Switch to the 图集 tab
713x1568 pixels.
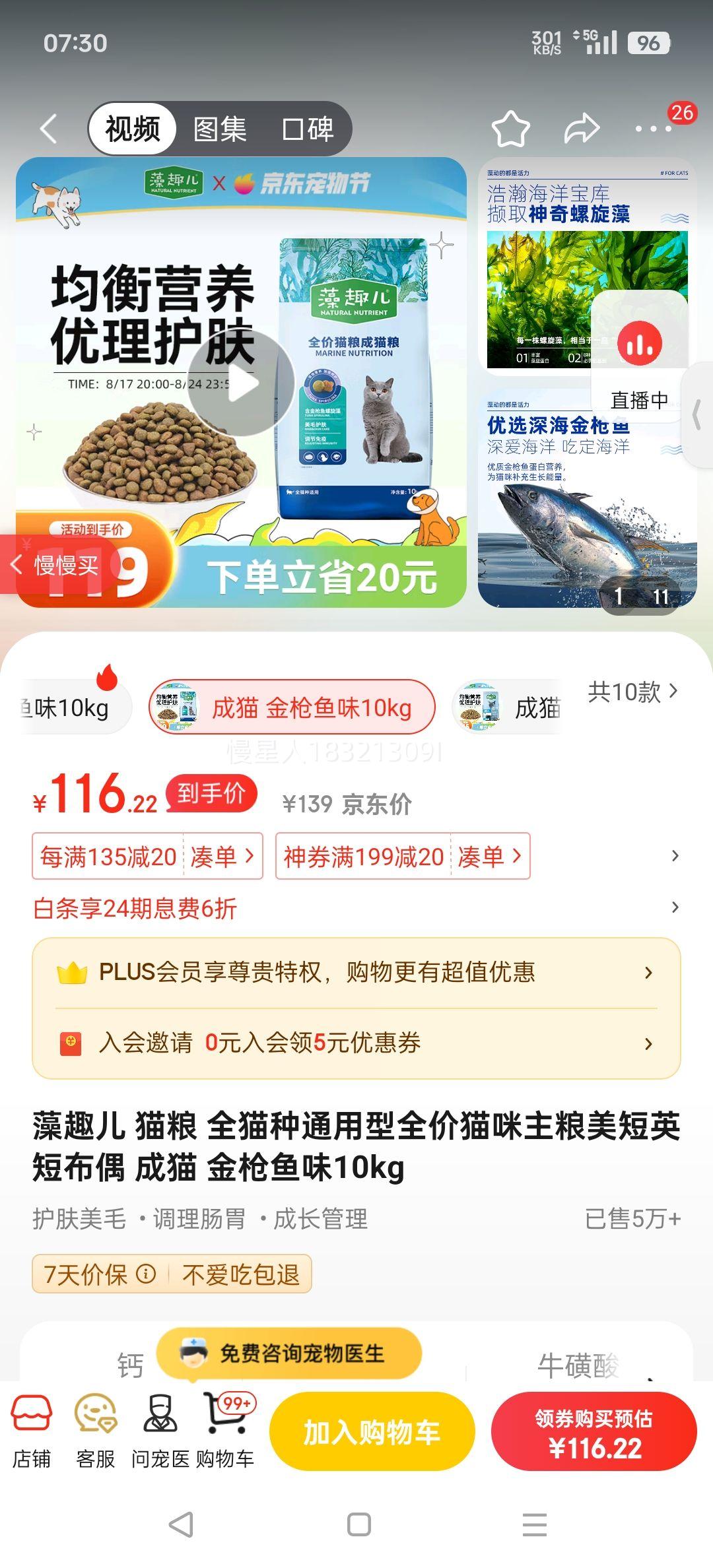(220, 129)
